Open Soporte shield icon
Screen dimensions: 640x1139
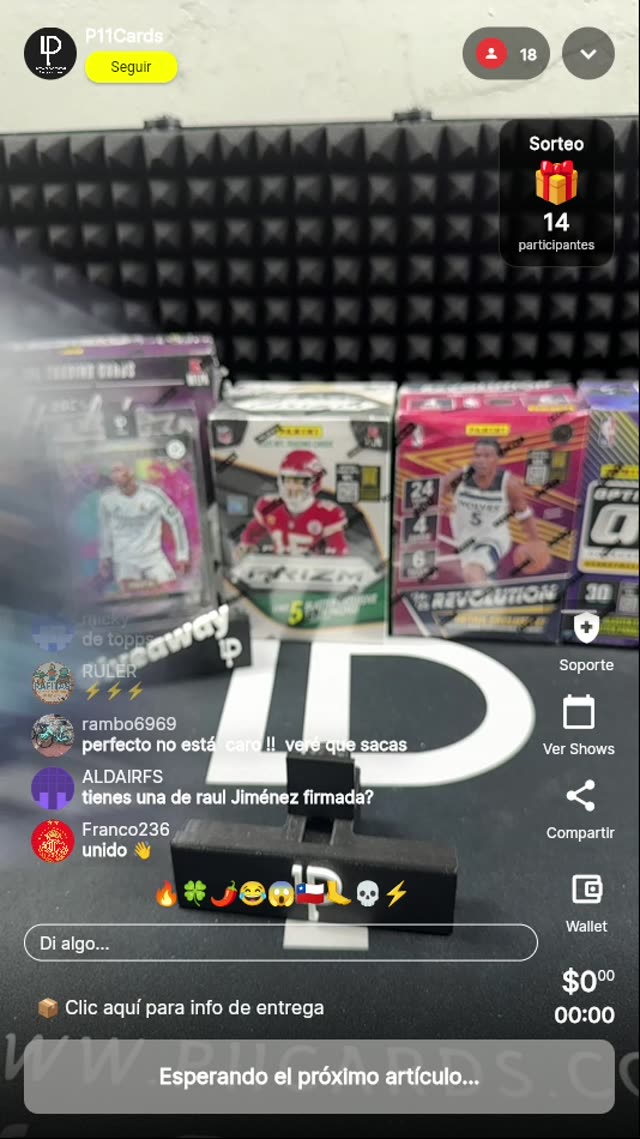(x=586, y=630)
